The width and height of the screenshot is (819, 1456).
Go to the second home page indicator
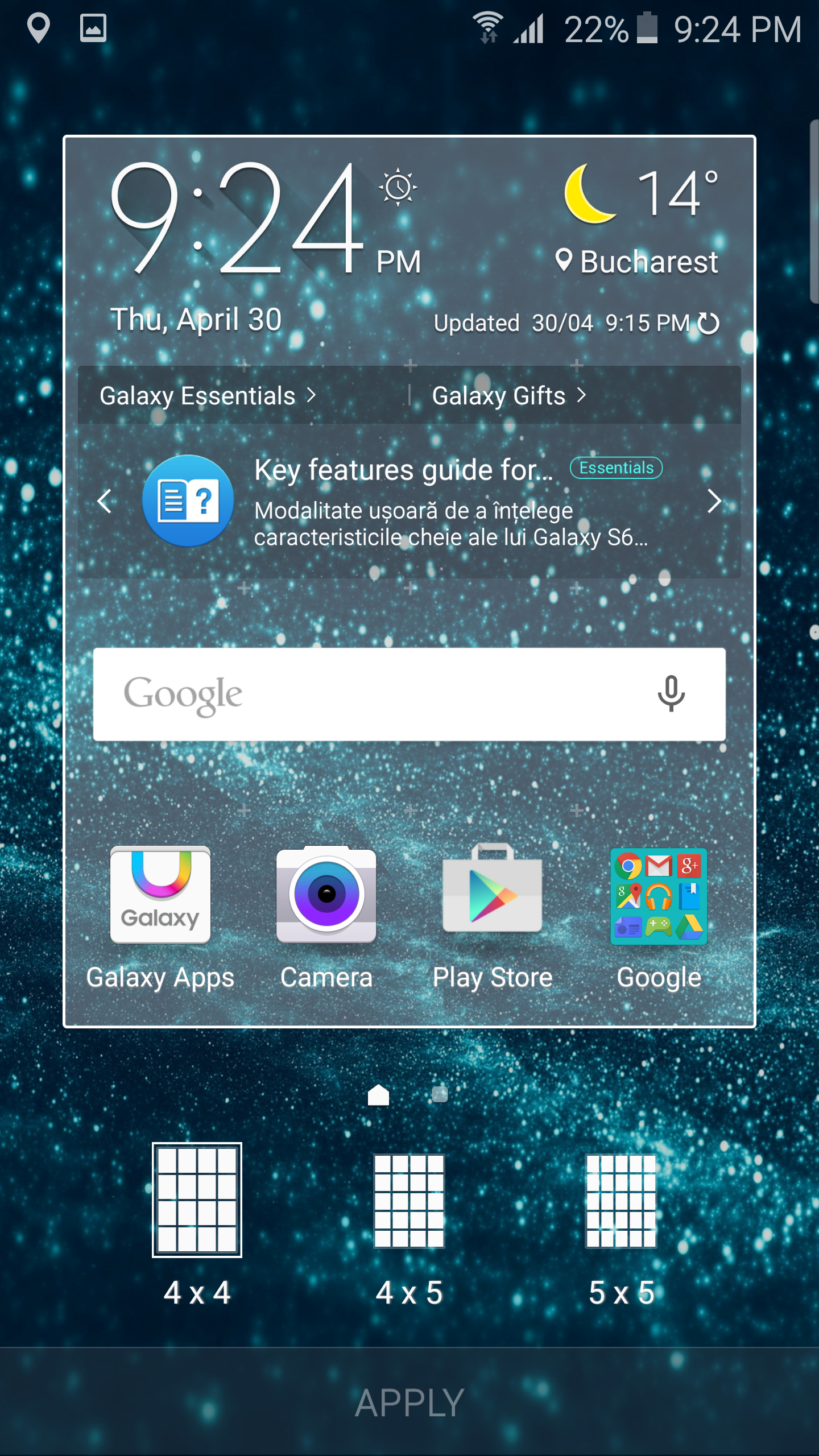pos(440,1094)
